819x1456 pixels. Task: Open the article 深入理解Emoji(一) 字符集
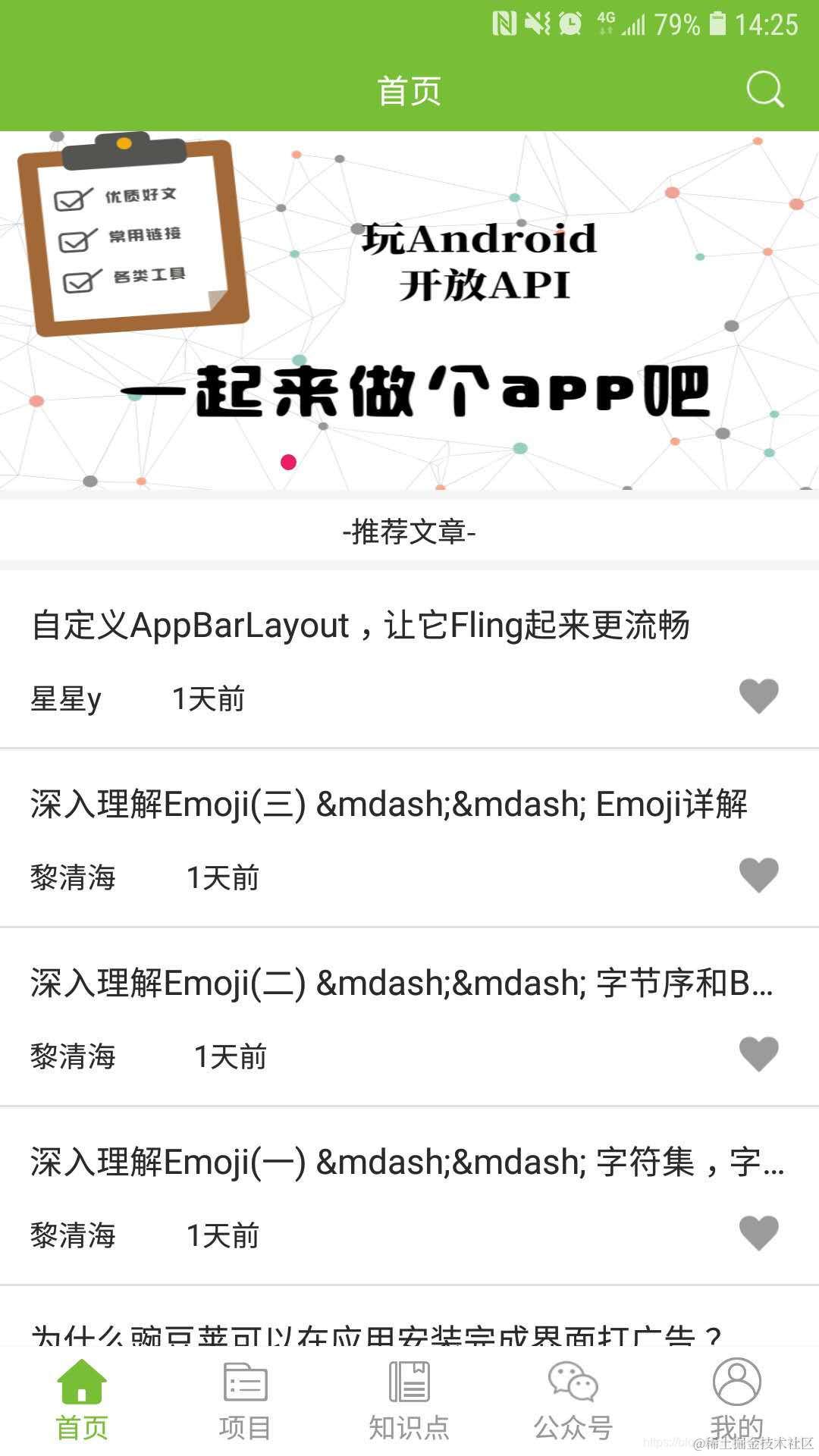[406, 1163]
